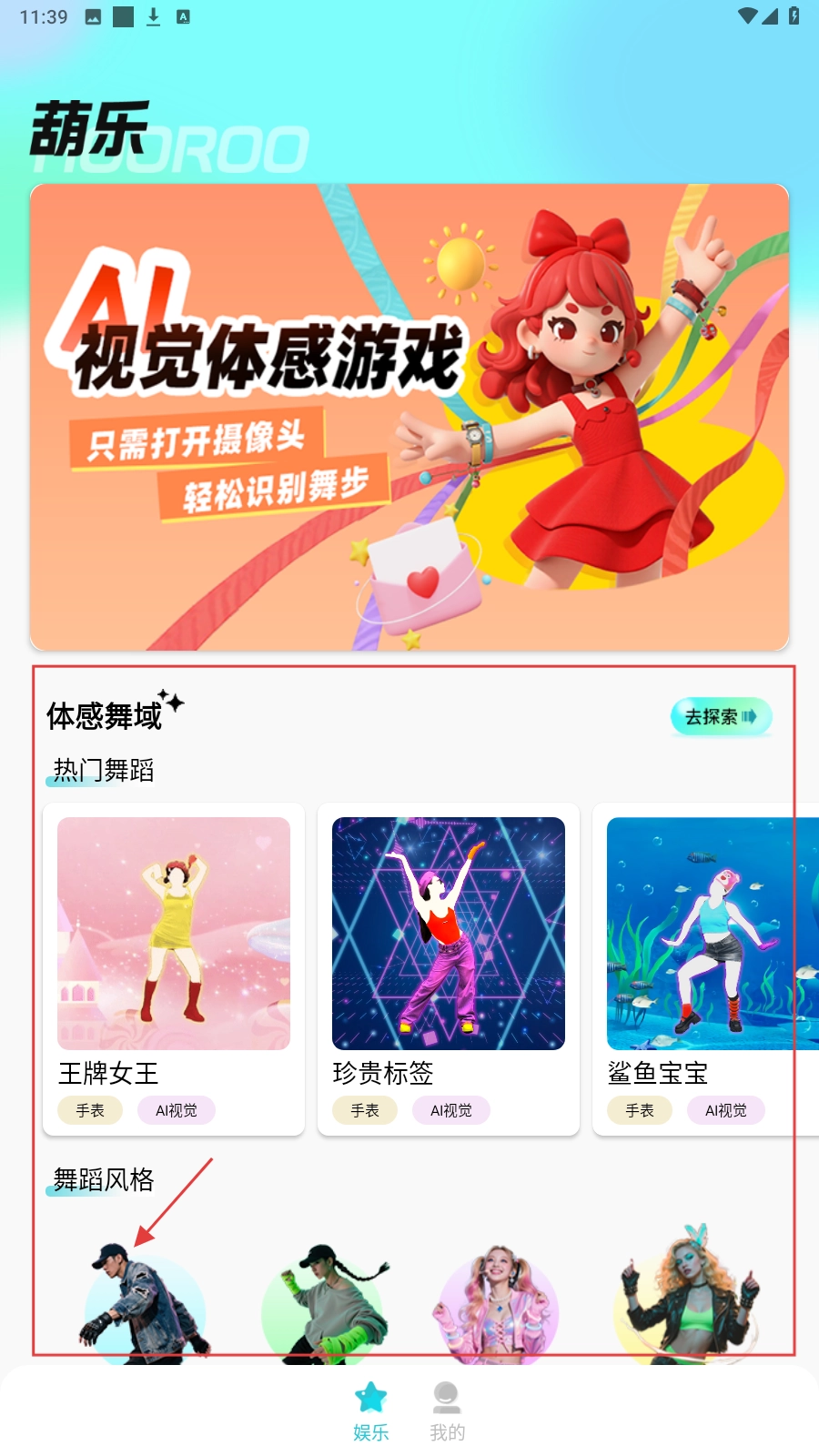This screenshot has width=819, height=1456.
Task: Open the 鲨鱼宝宝 dance card
Action: coord(705,967)
